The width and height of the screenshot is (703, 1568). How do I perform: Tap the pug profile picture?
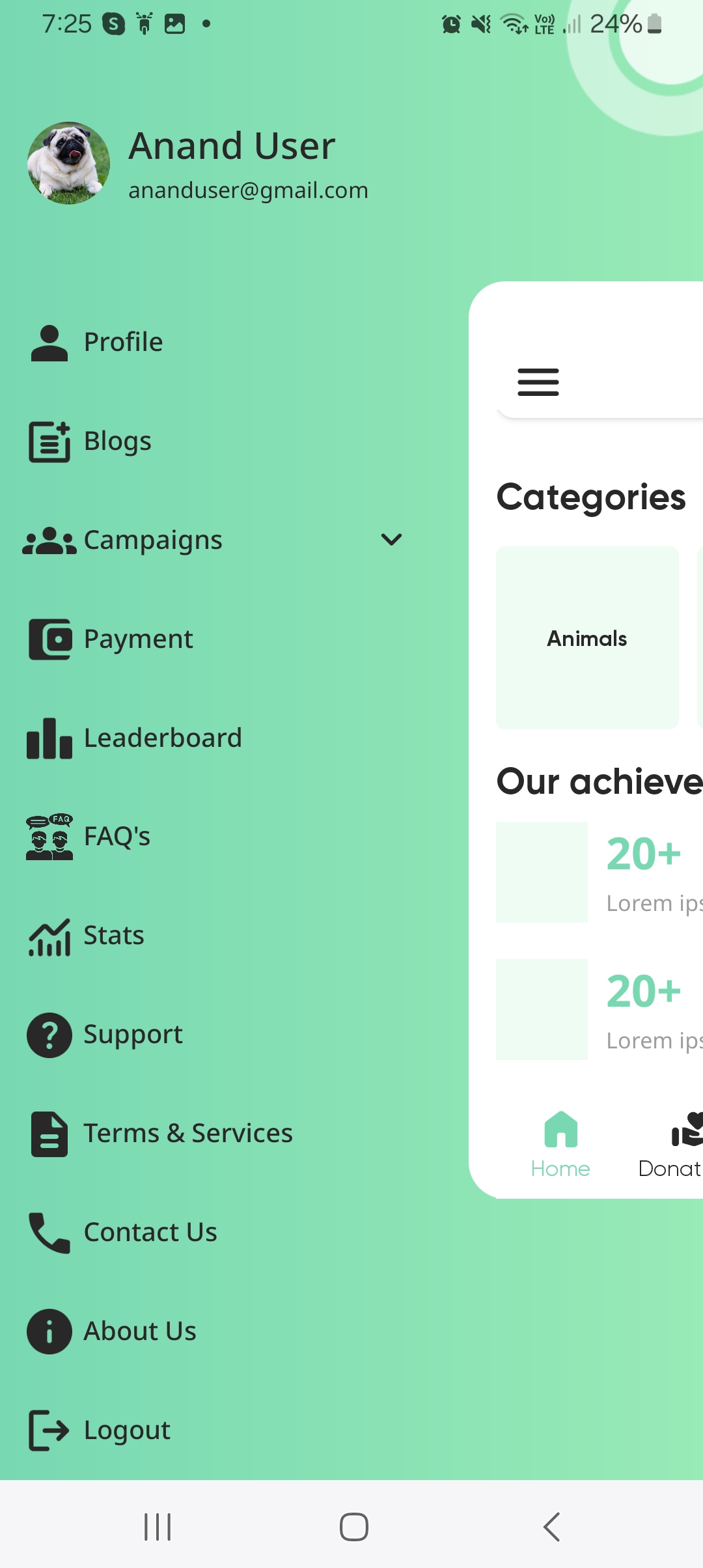[68, 163]
